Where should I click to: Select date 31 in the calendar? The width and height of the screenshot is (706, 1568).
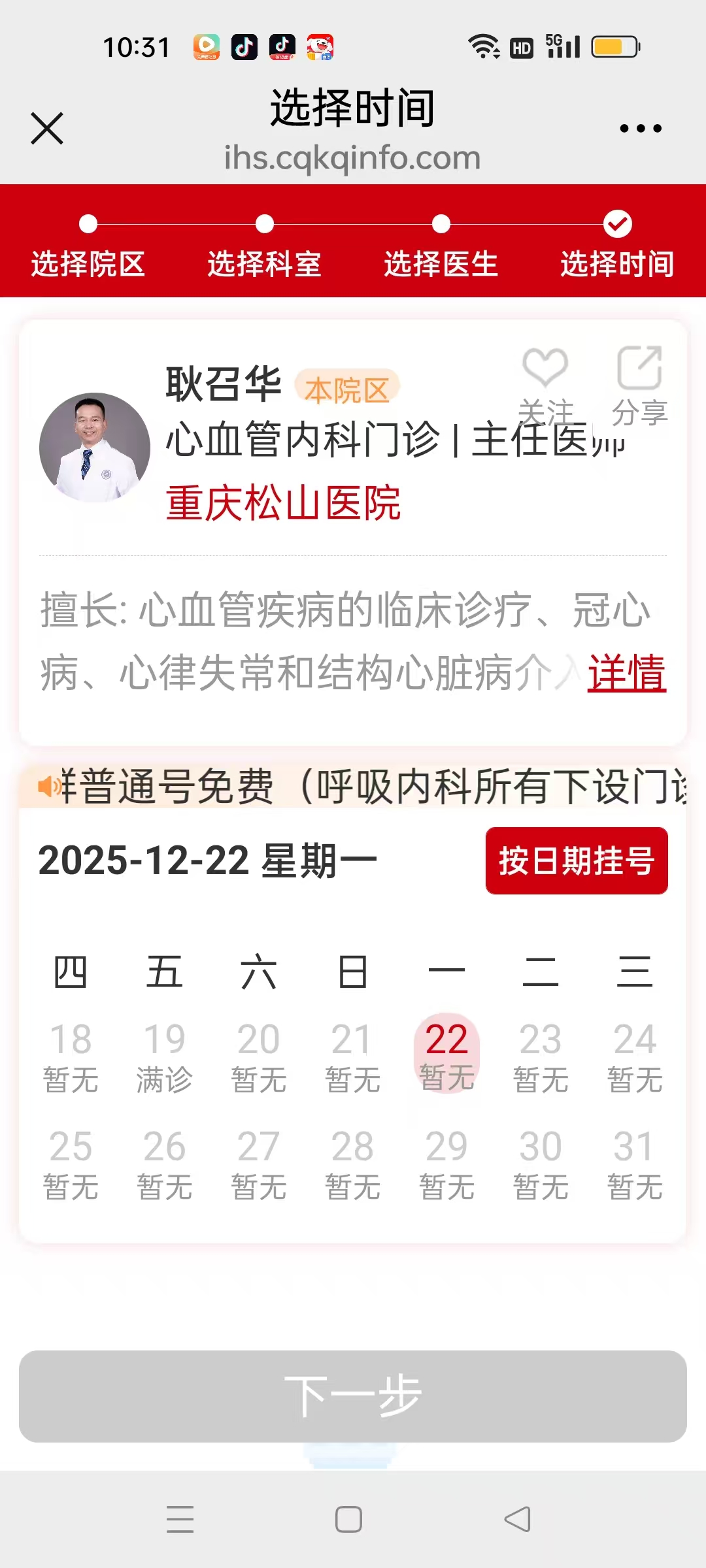[x=635, y=1164]
